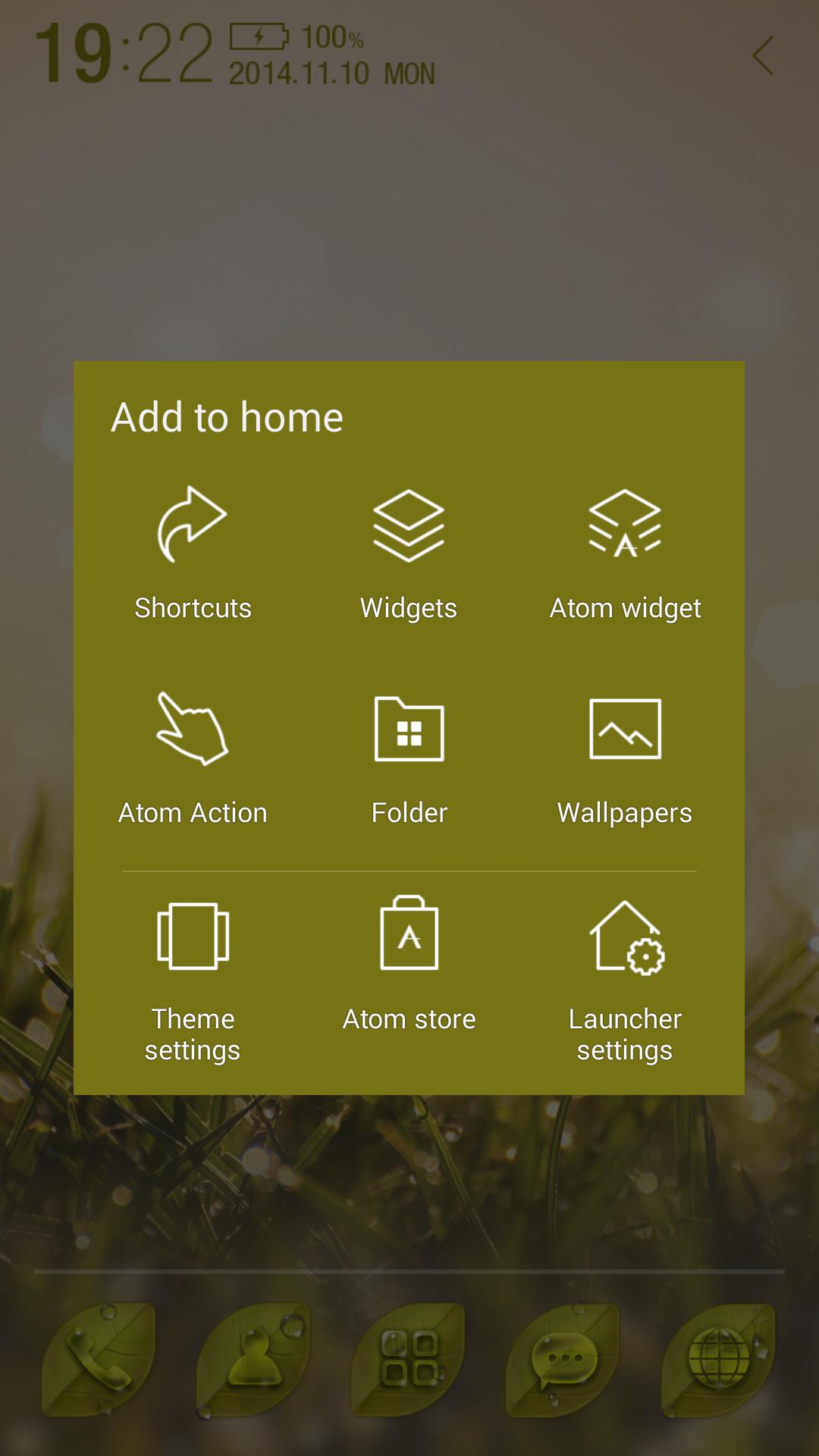Tap the back arrow at the top right
This screenshot has height=1456, width=819.
[763, 56]
